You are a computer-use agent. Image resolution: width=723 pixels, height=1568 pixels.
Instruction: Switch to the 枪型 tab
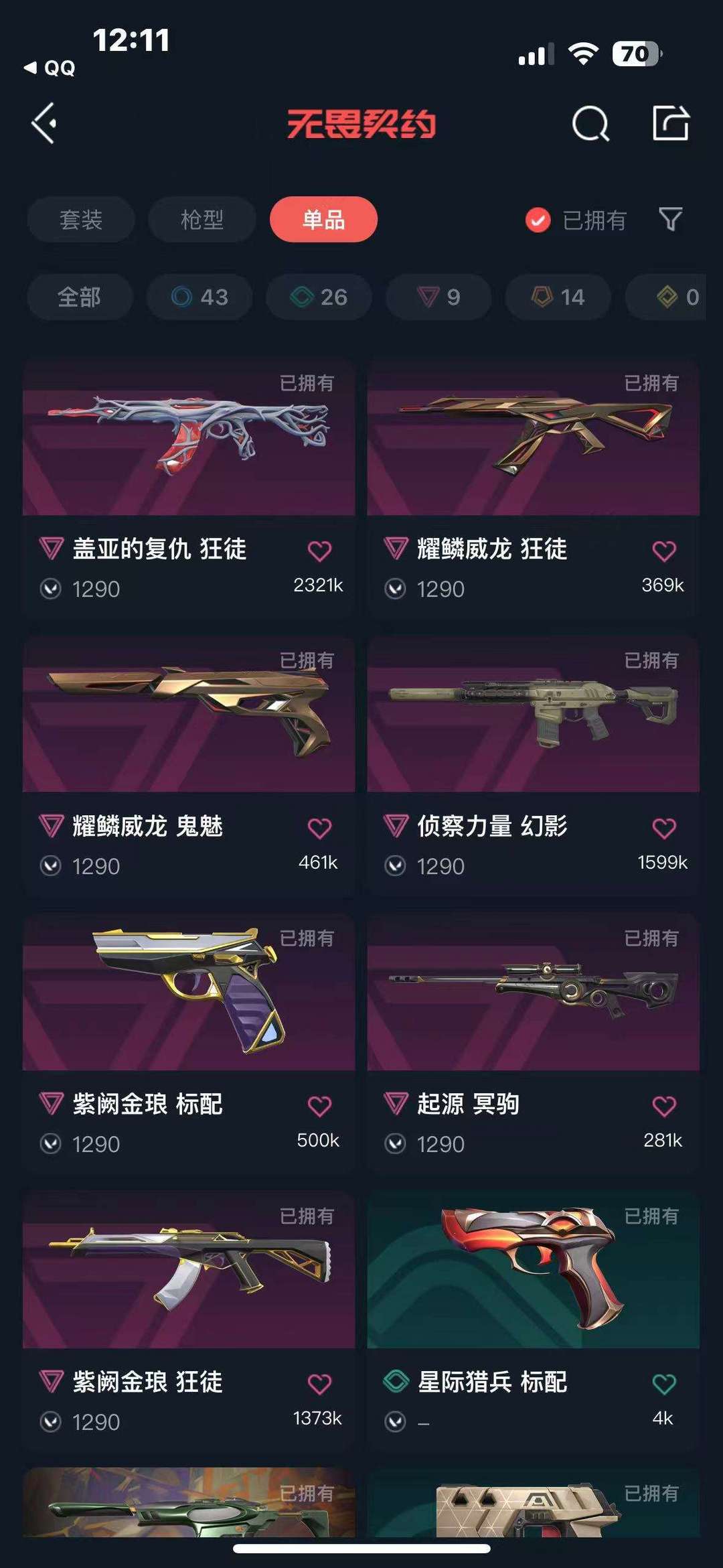pyautogui.click(x=202, y=220)
